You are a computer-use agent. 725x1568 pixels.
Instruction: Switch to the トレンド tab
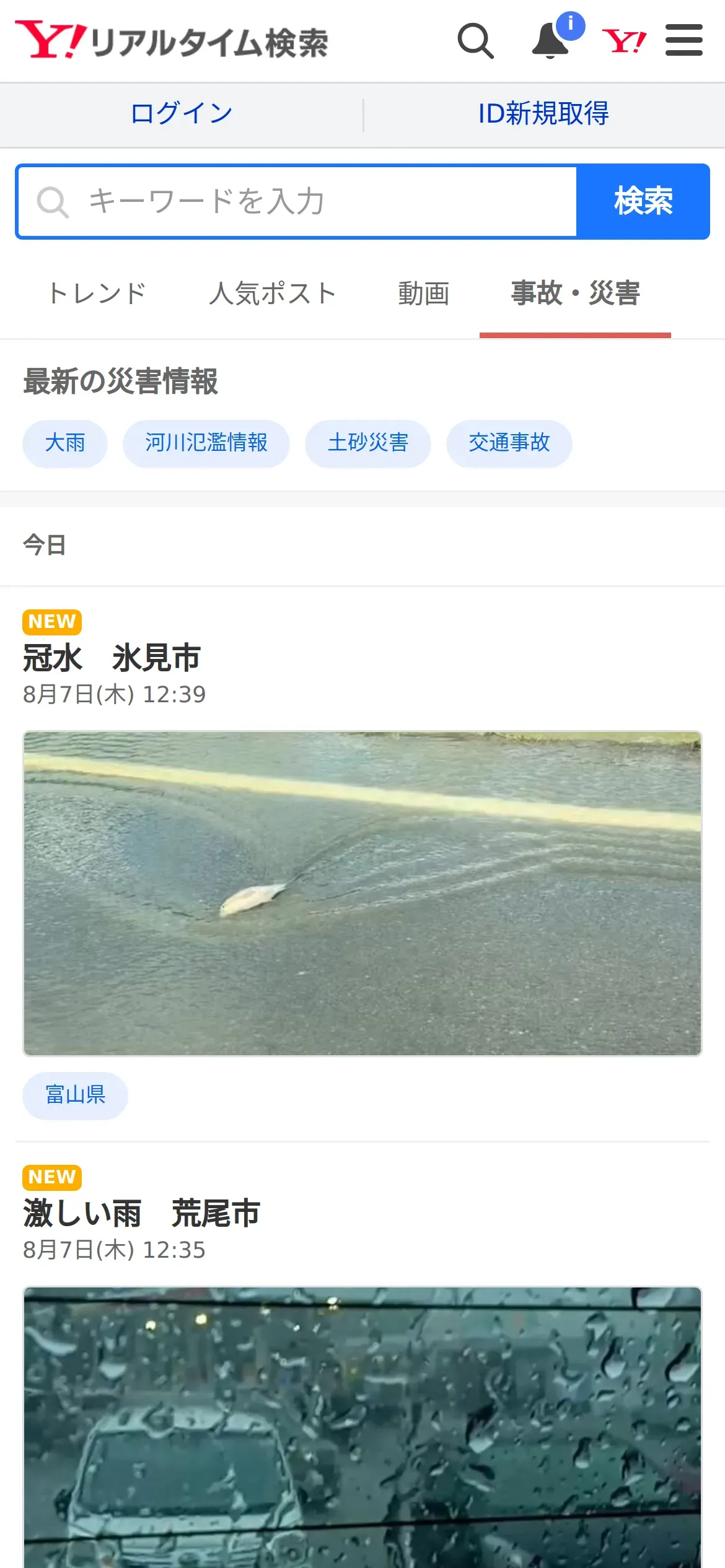(98, 294)
